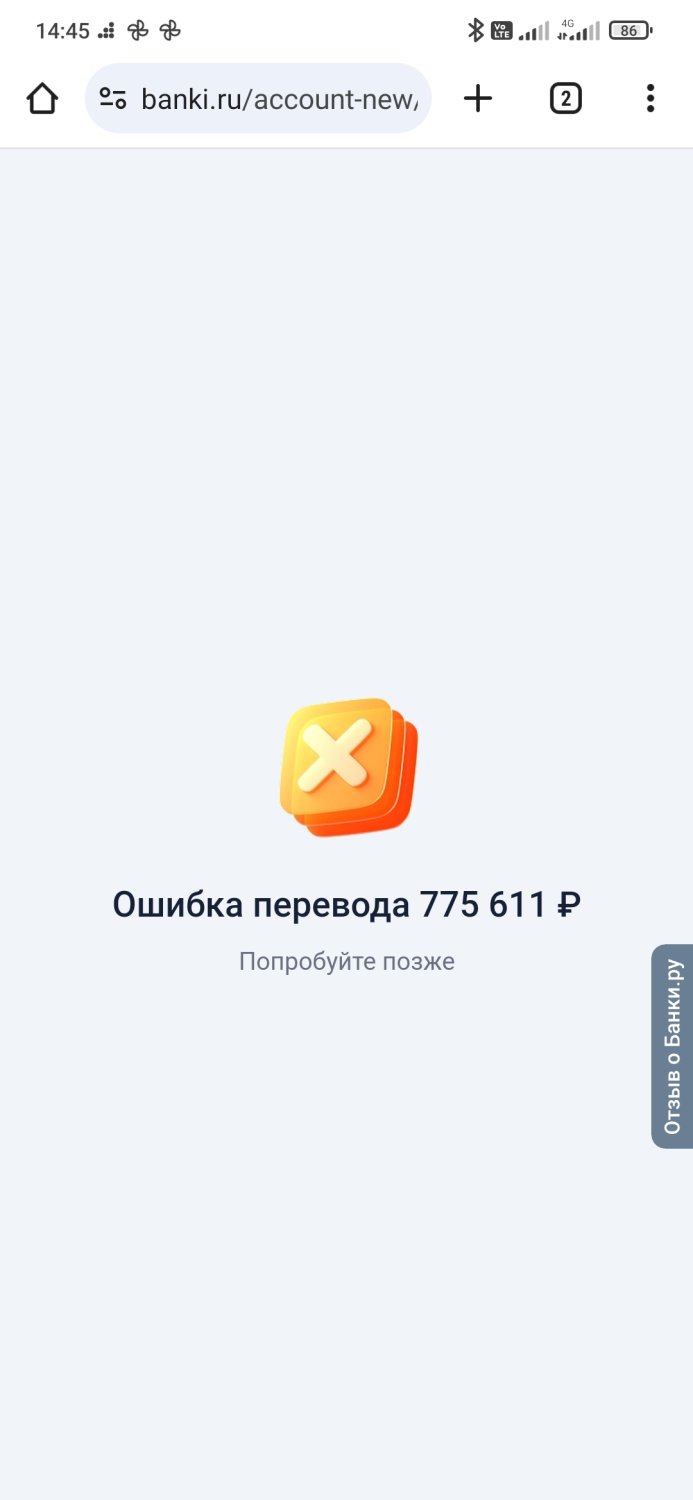The width and height of the screenshot is (693, 1500).
Task: Open the browser overflow menu
Action: pos(650,98)
